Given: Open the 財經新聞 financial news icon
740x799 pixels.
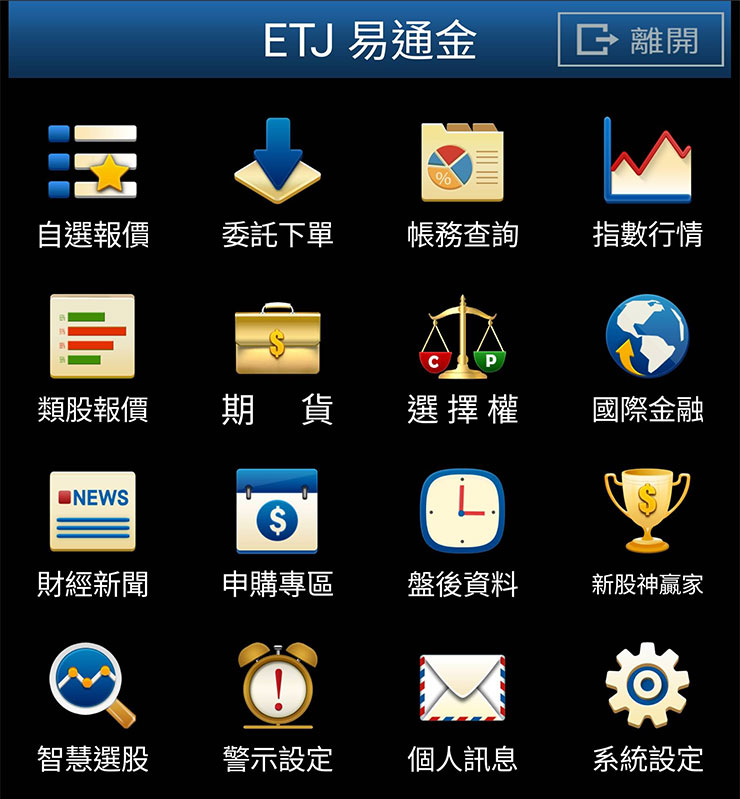Looking at the screenshot, I should (x=93, y=510).
